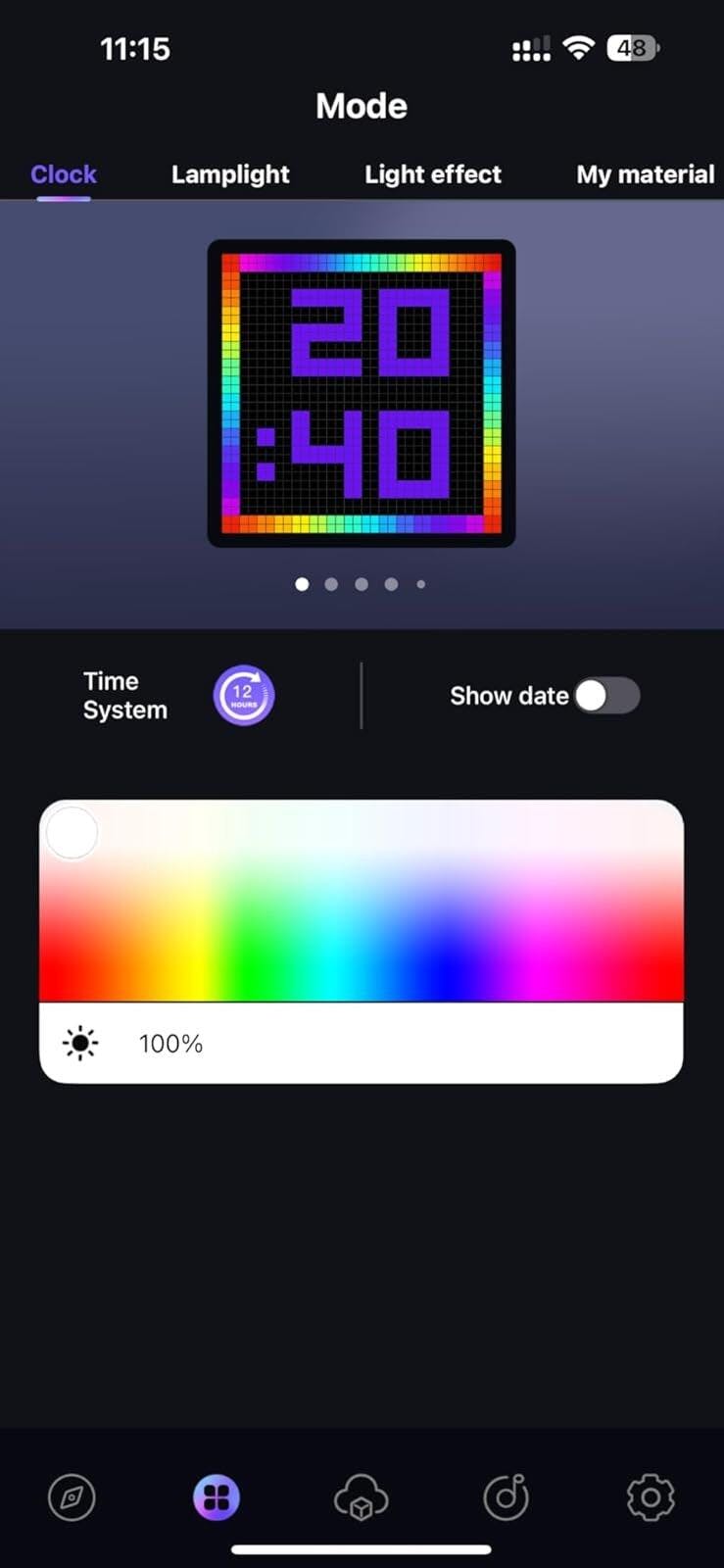Tap the 100% brightness bar
This screenshot has height=1568, width=724.
(x=362, y=1044)
